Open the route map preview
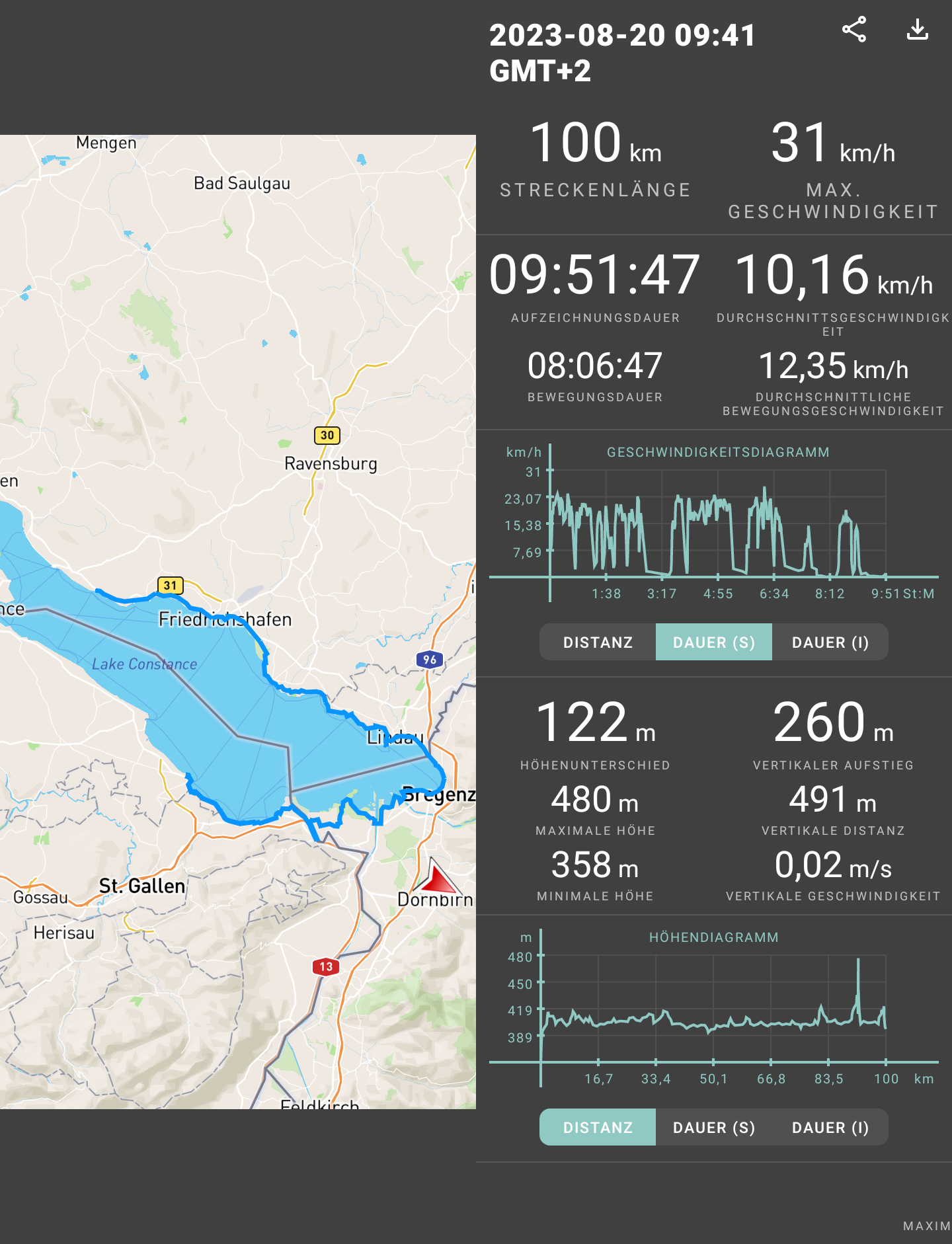The height and width of the screenshot is (1244, 952). (238, 621)
